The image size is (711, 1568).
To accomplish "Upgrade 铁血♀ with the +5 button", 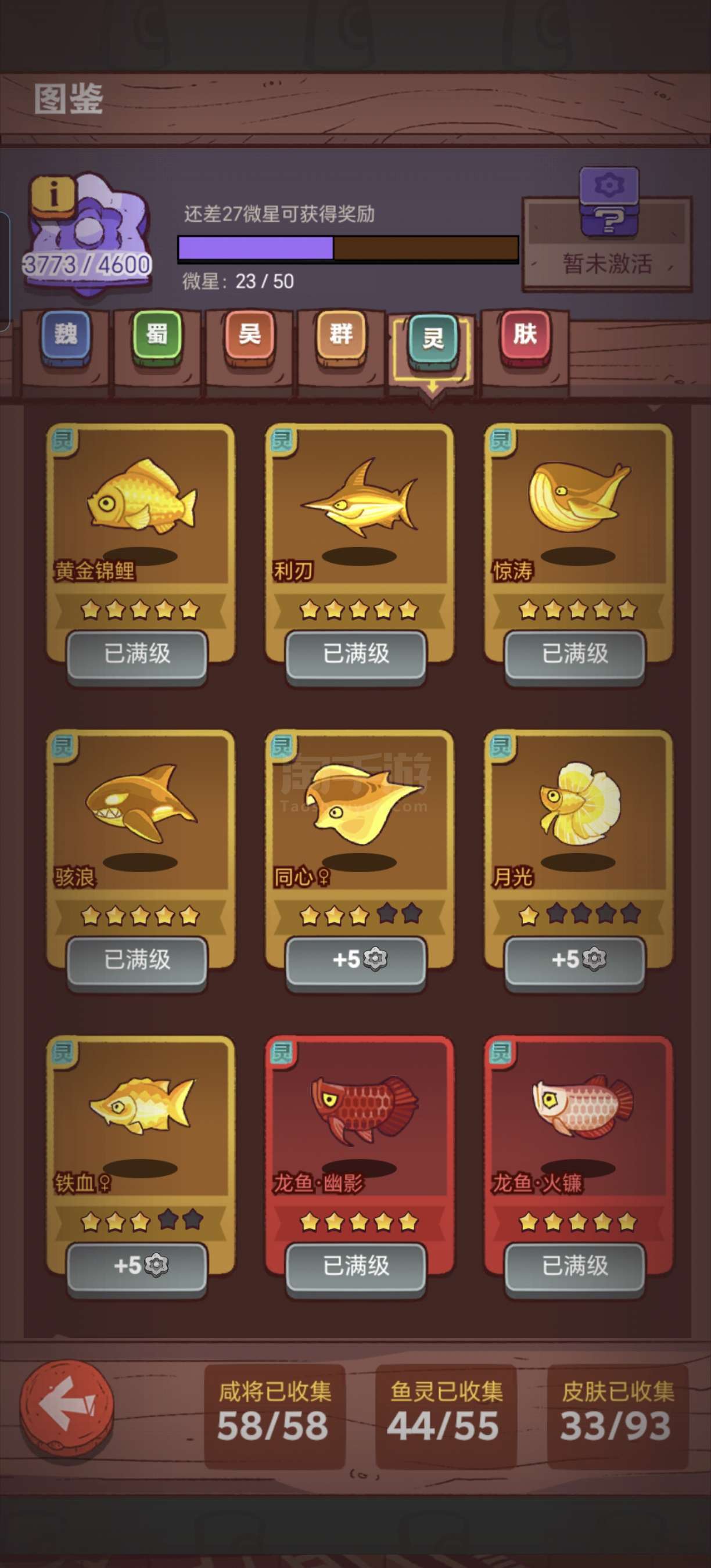I will click(138, 1267).
